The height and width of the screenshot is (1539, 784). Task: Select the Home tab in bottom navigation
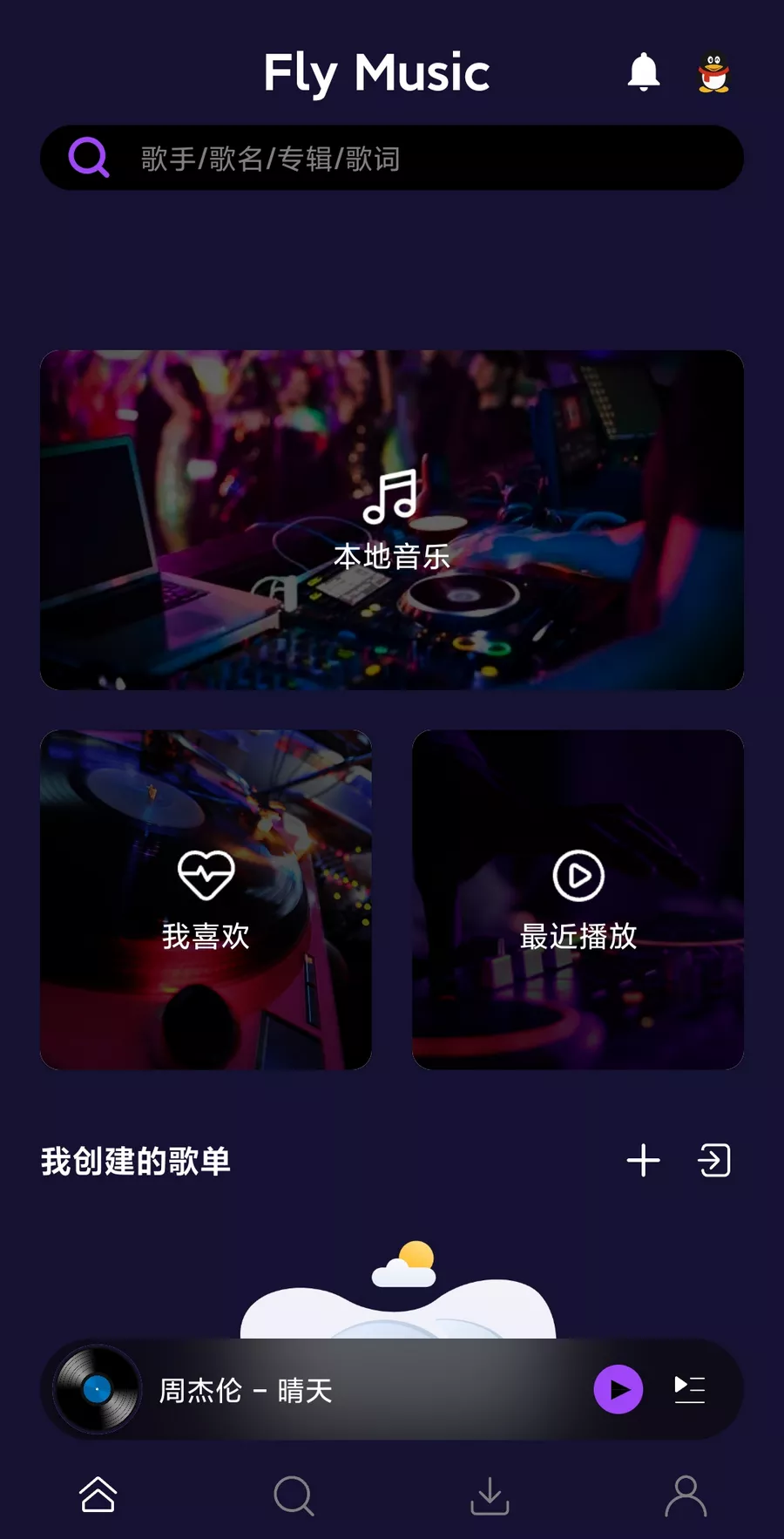98,1494
